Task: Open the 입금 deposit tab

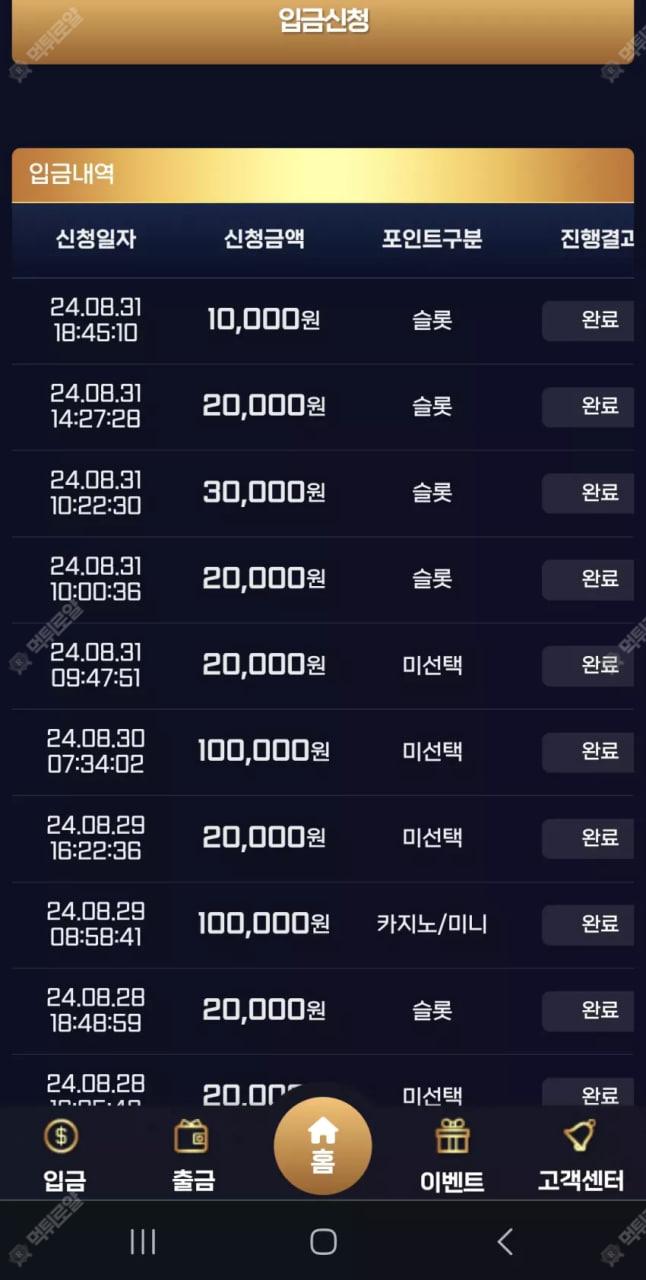Action: coord(64,1156)
